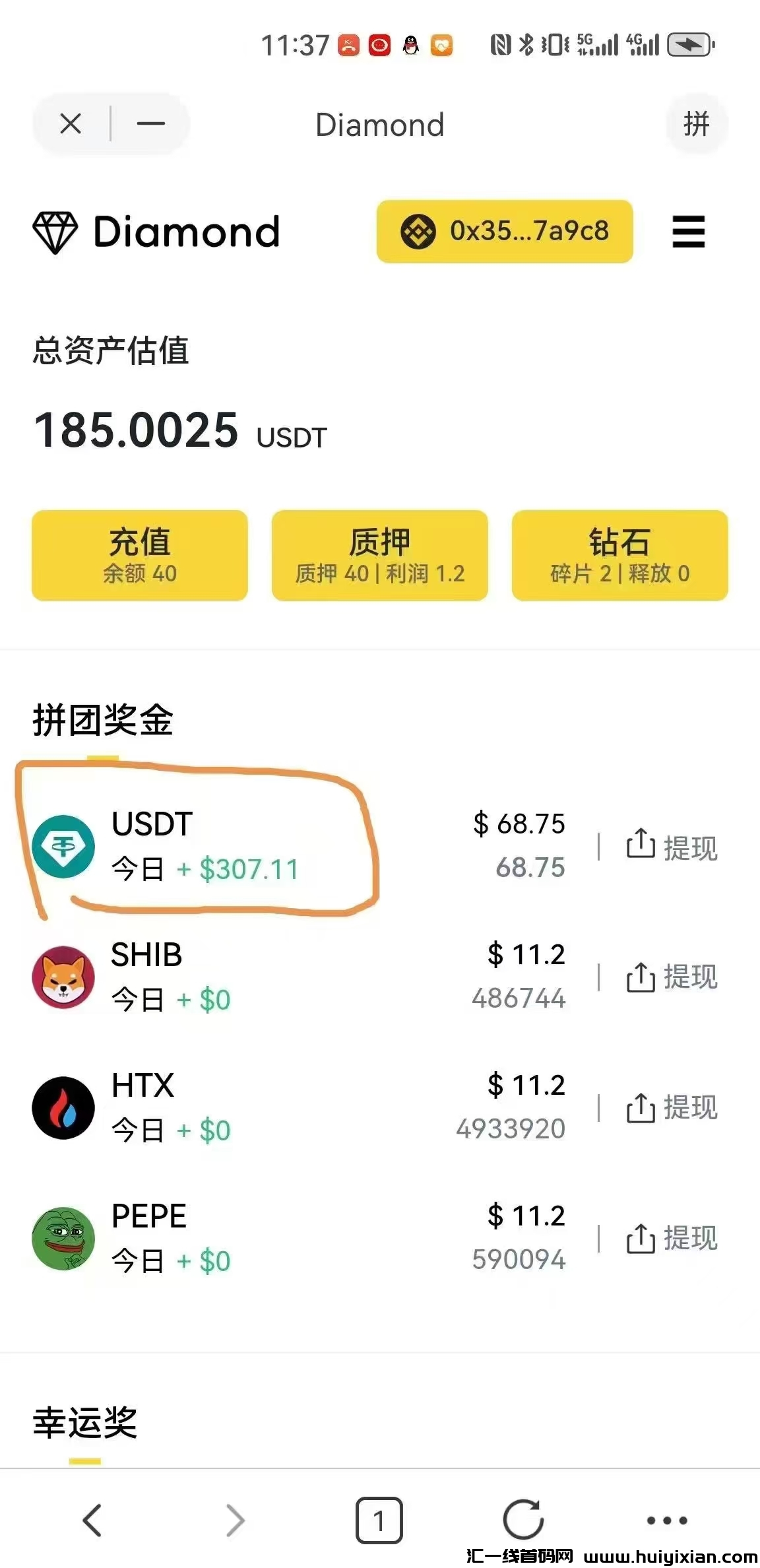Withdraw USDT via 提现

point(672,847)
